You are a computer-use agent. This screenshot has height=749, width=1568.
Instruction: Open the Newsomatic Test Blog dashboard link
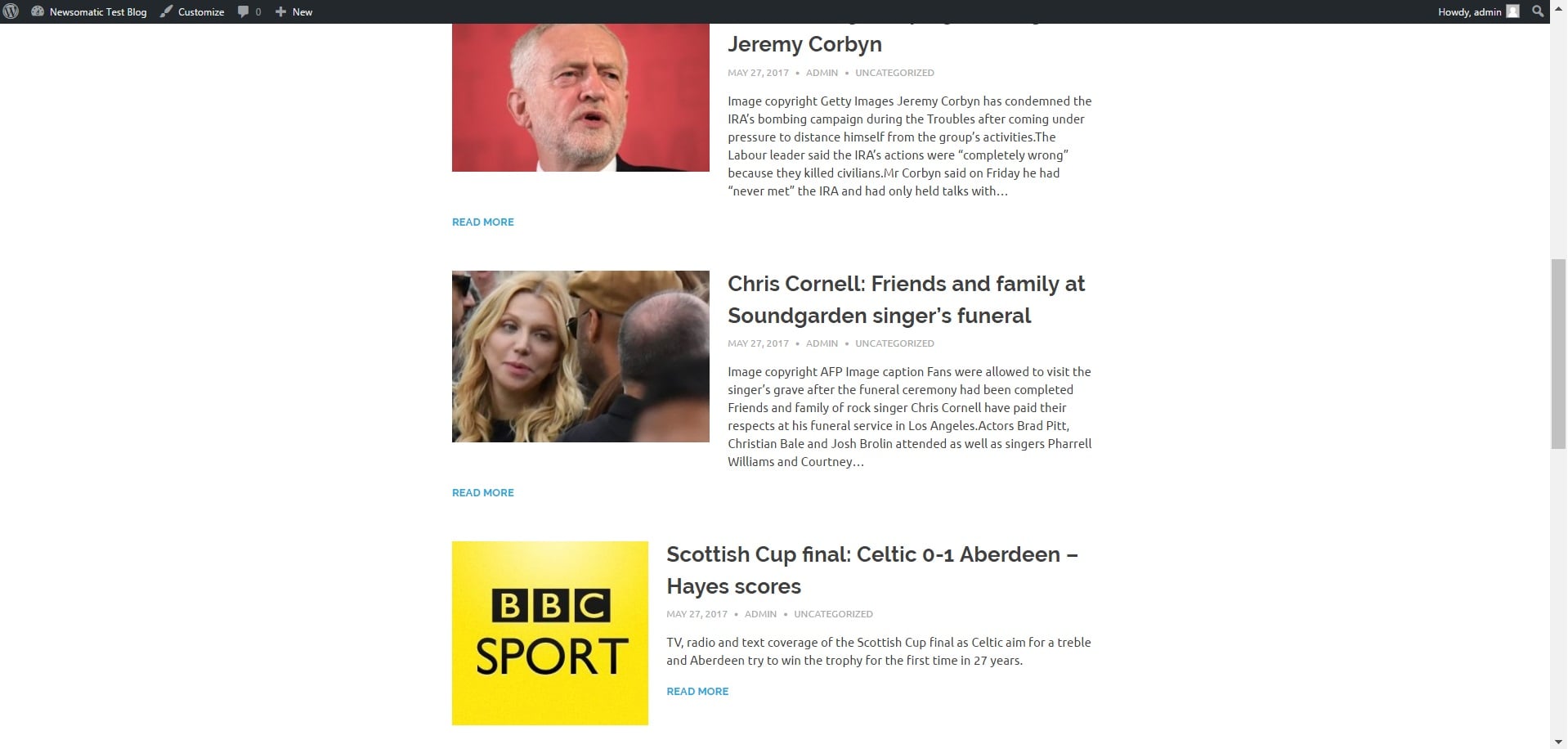(97, 11)
